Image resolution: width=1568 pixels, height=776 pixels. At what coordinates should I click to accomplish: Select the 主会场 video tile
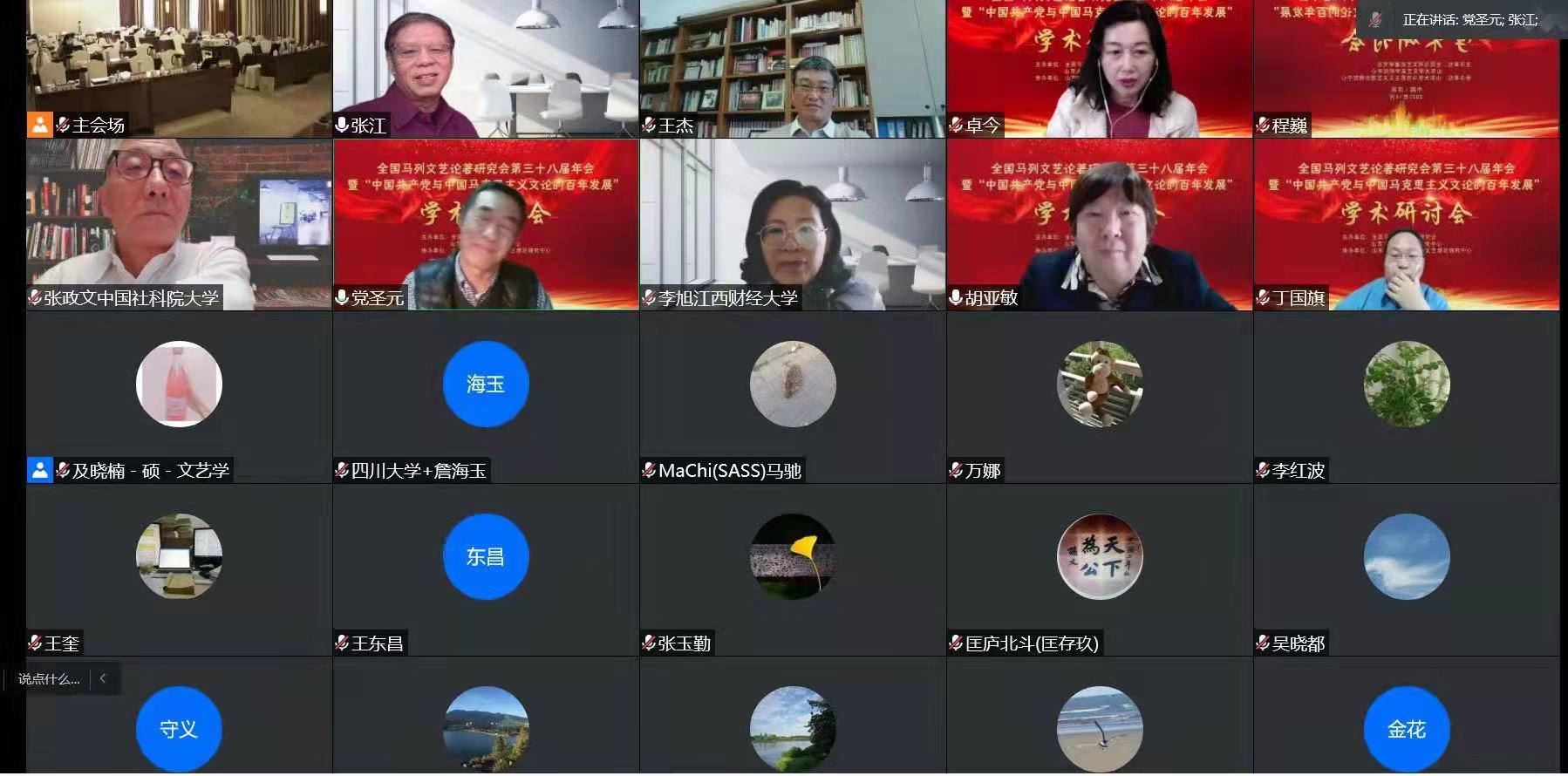click(x=179, y=68)
